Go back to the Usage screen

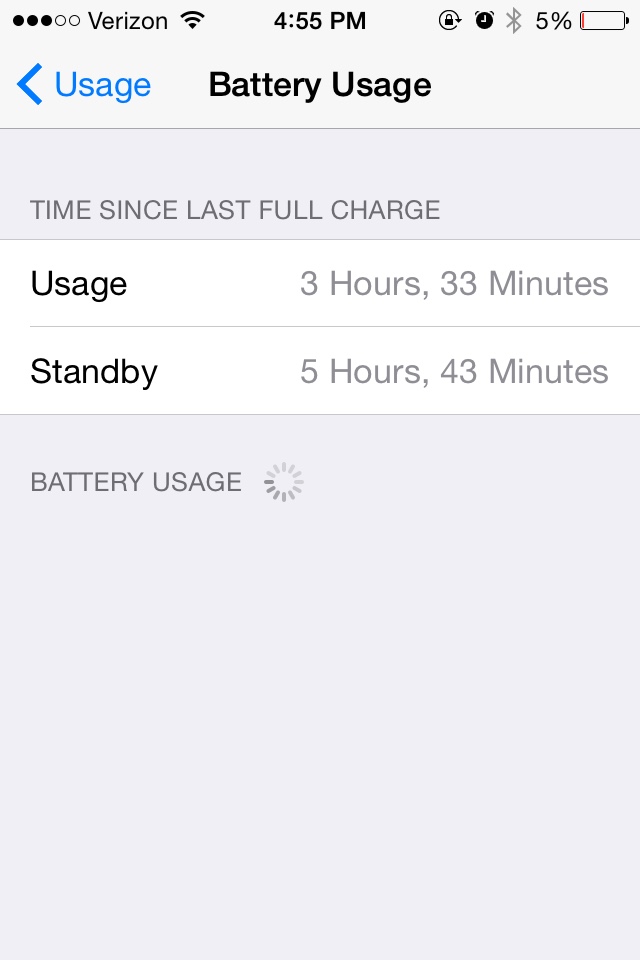click(84, 86)
